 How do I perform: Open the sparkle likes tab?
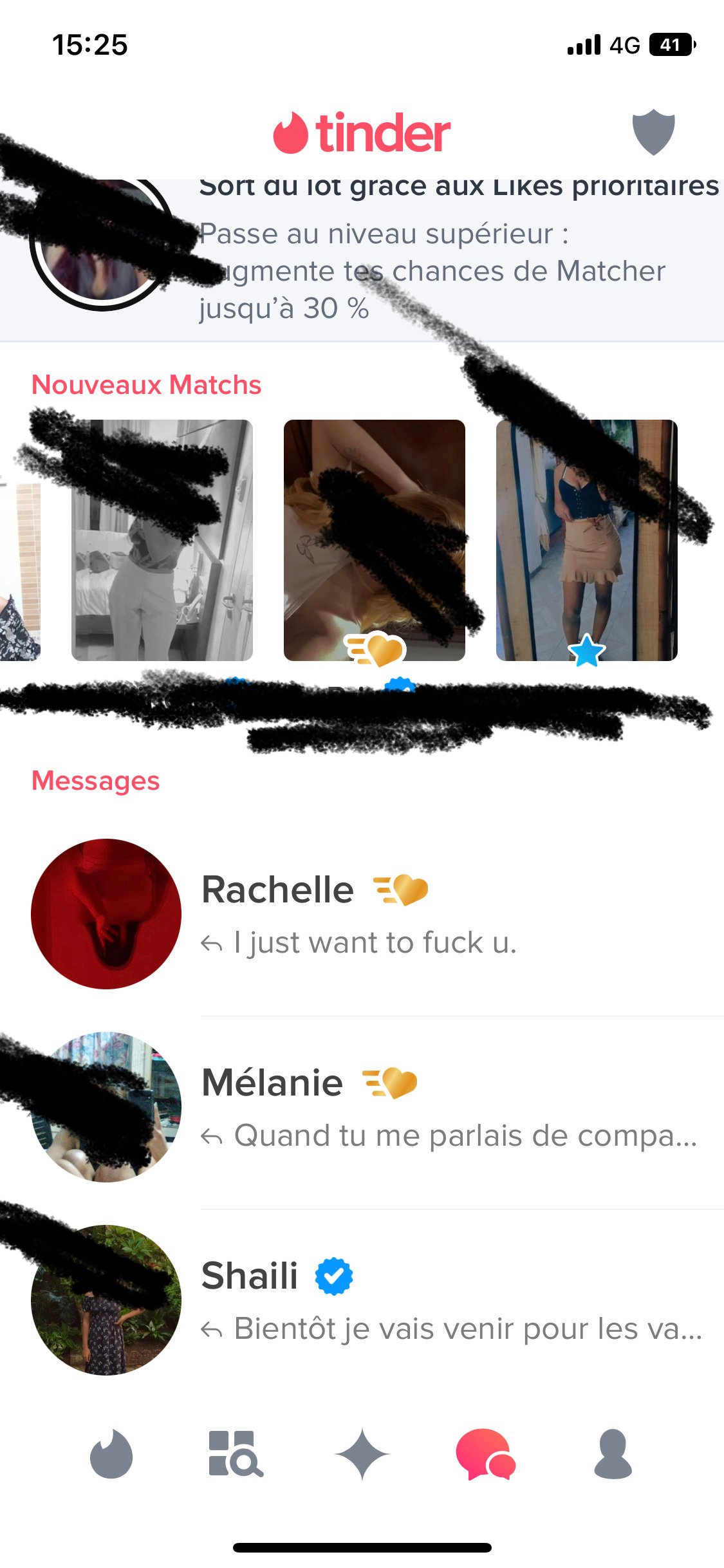click(362, 1454)
